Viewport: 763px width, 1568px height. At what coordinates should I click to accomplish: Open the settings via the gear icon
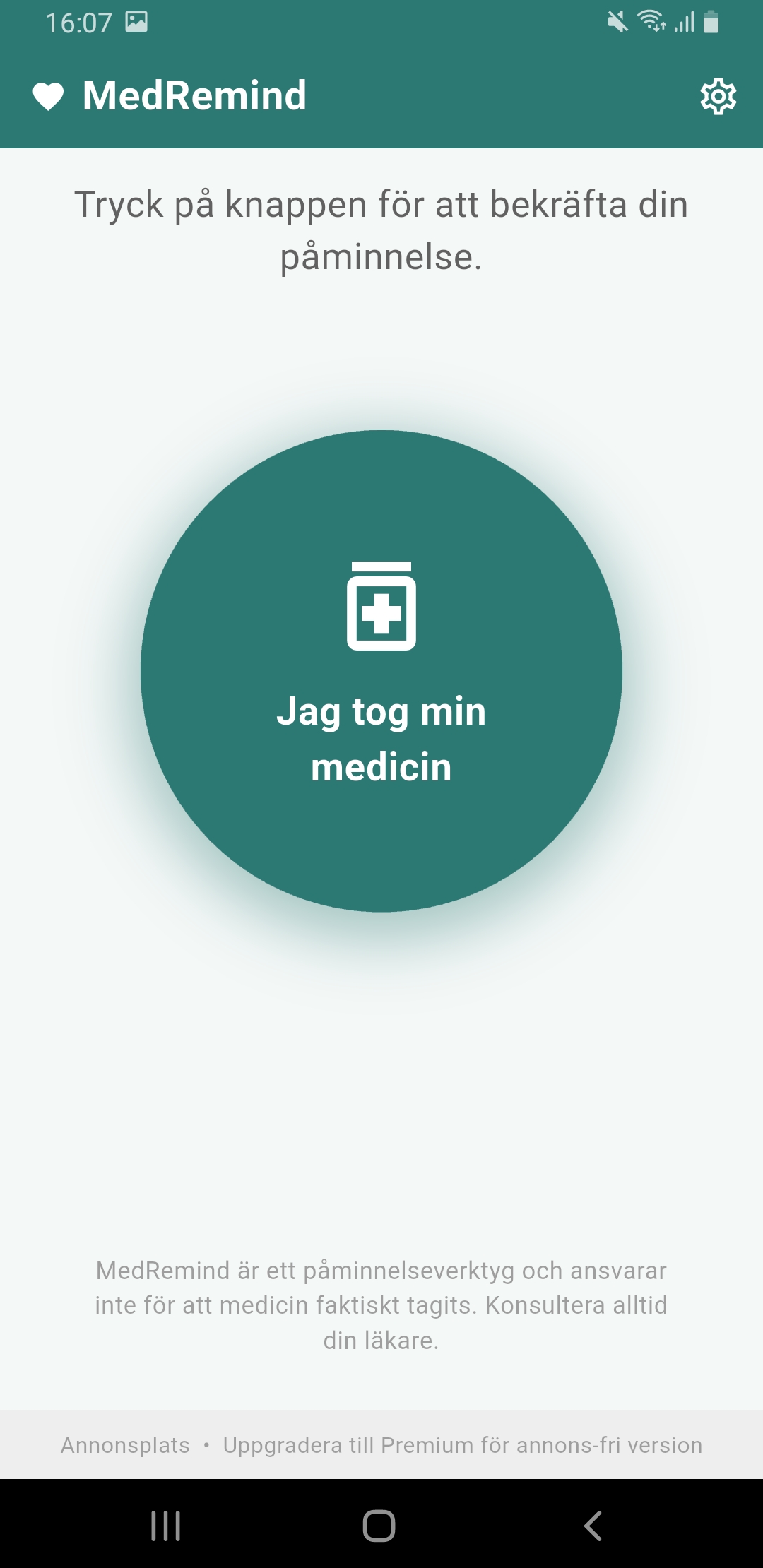coord(718,96)
